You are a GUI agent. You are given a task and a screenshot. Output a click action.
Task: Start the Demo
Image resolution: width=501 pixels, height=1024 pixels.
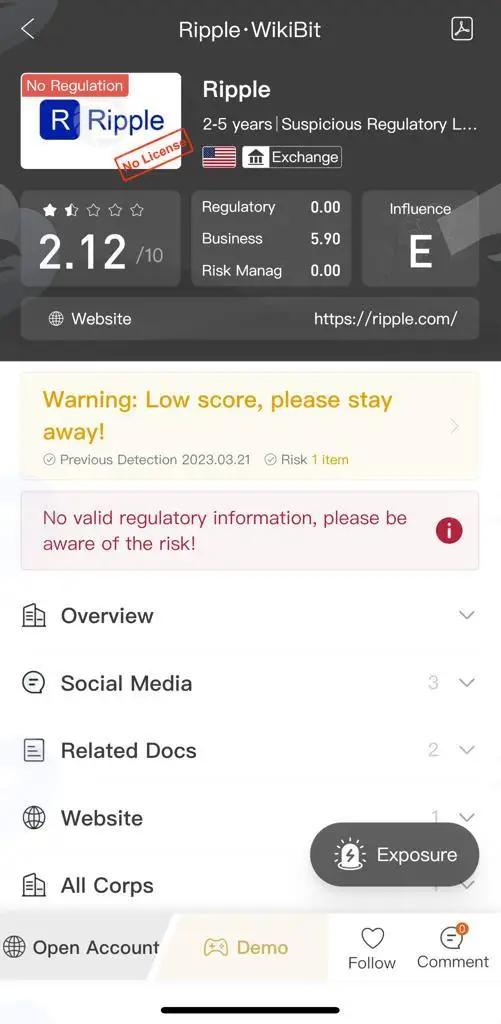[x=246, y=947]
